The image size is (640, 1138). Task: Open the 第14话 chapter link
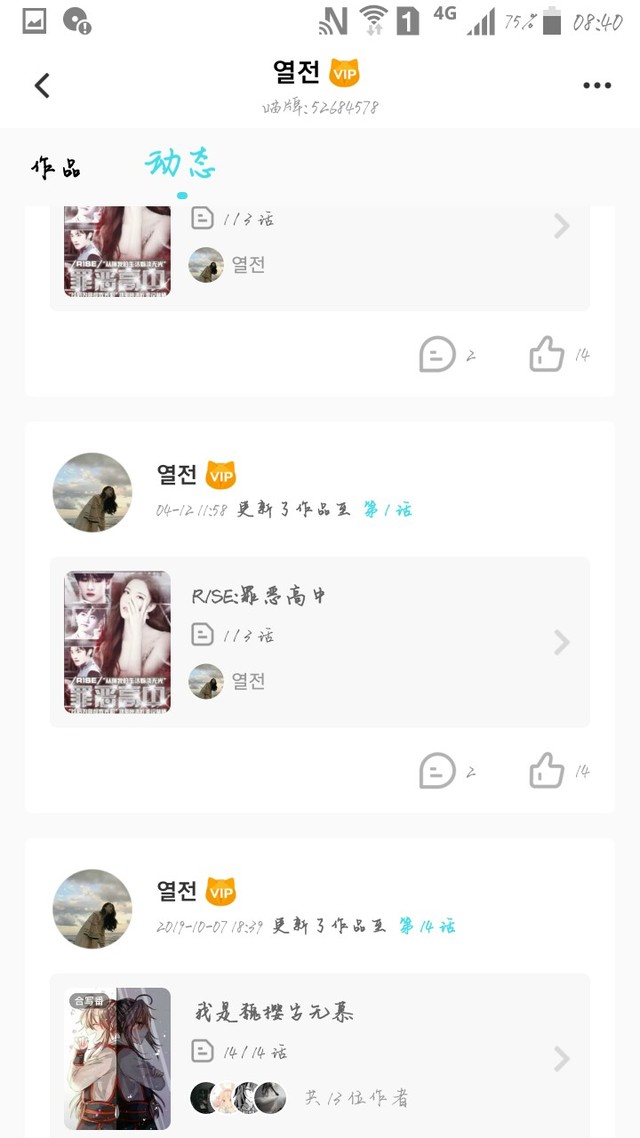point(427,926)
